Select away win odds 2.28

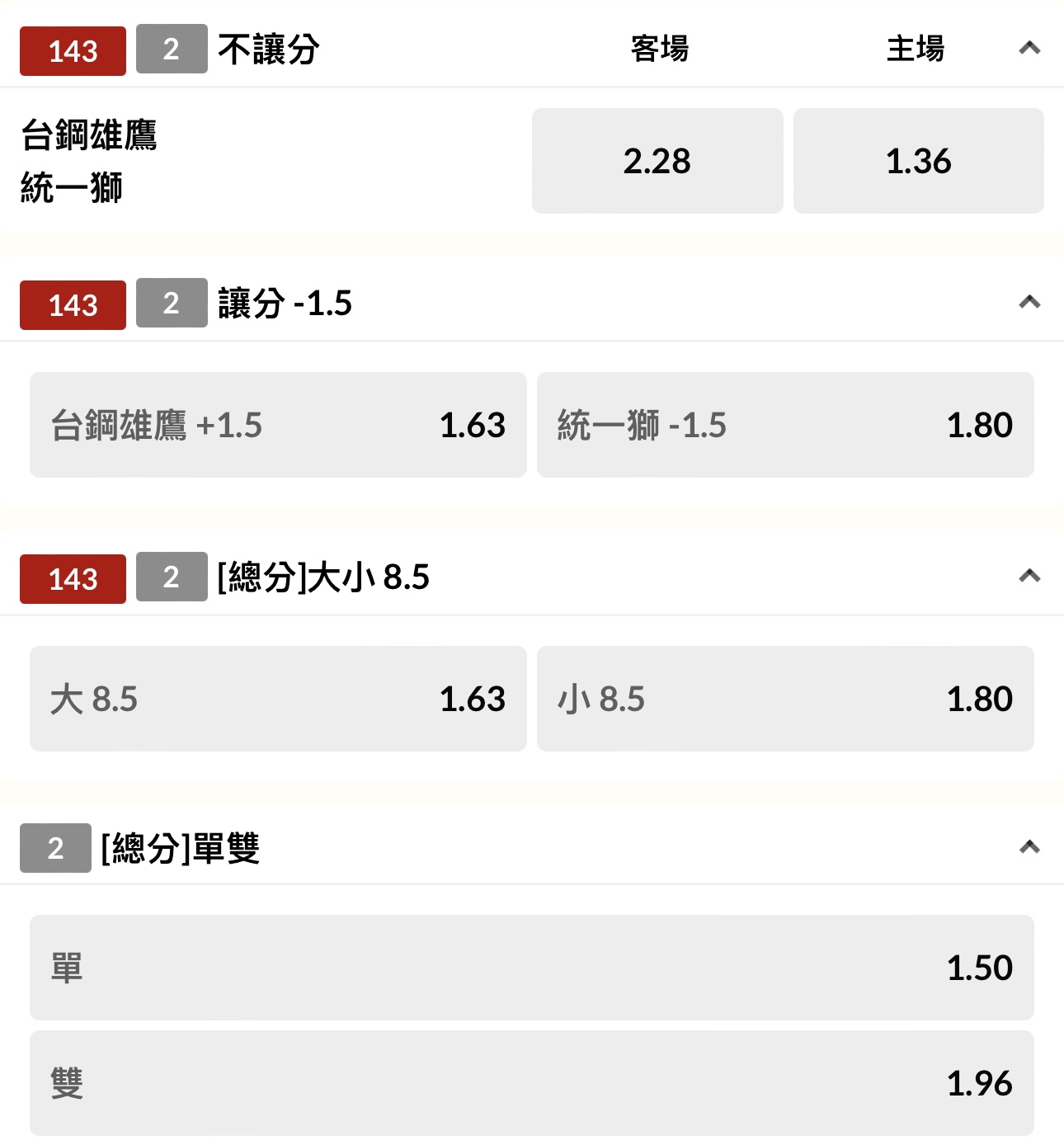[657, 161]
